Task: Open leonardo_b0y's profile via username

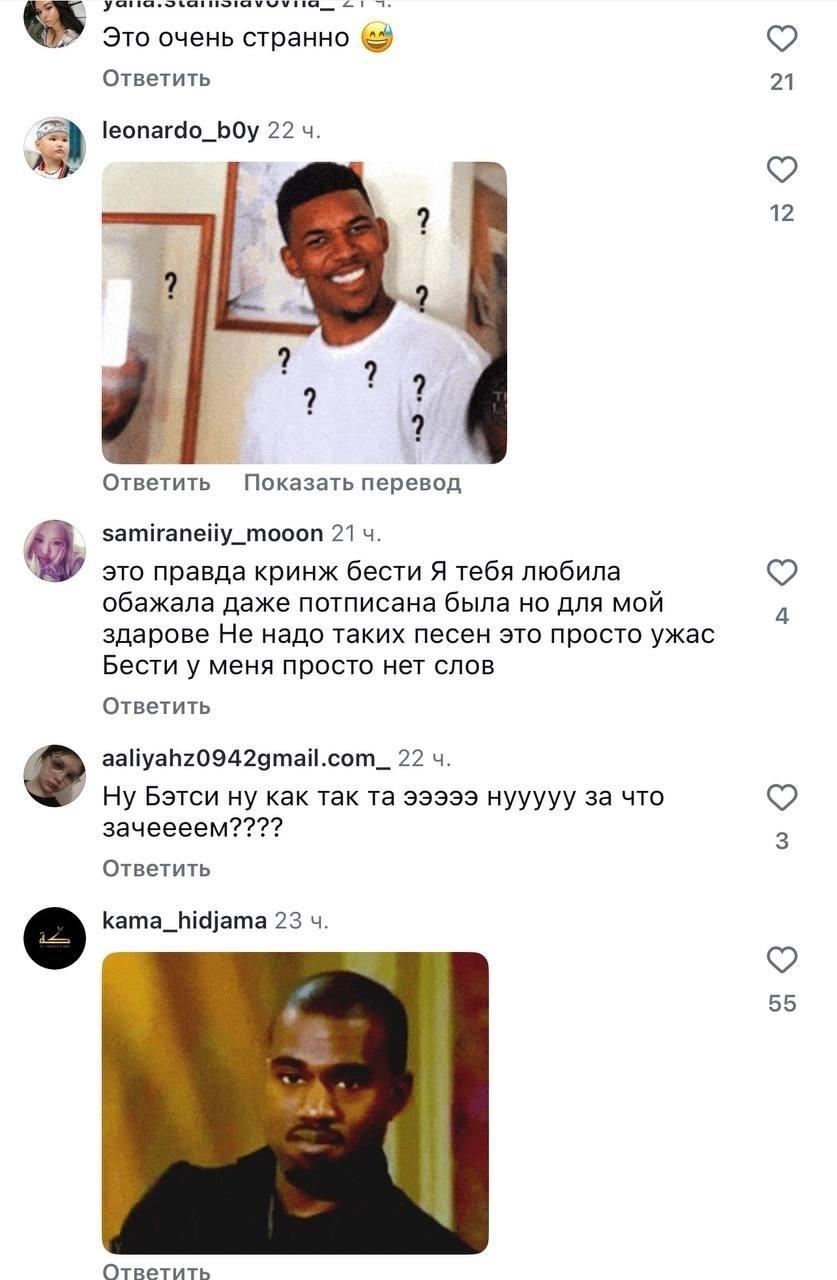Action: (x=180, y=130)
